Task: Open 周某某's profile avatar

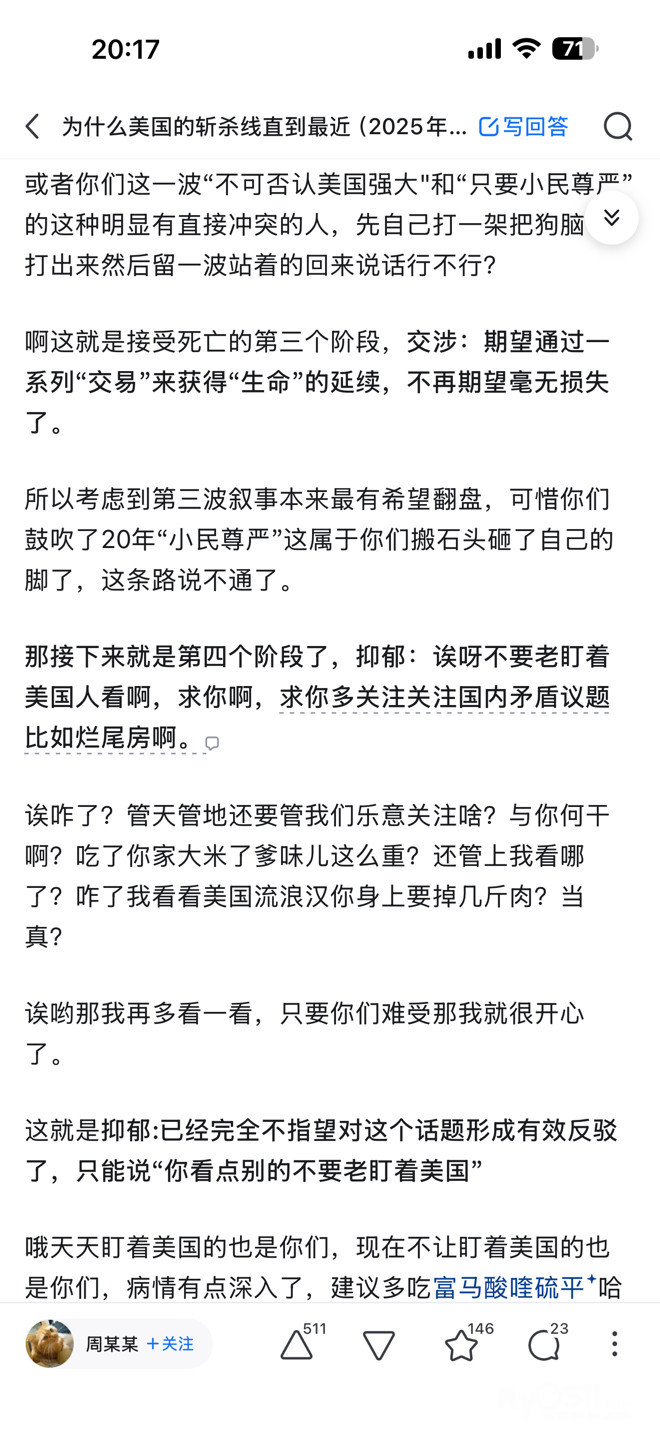Action: click(50, 1344)
